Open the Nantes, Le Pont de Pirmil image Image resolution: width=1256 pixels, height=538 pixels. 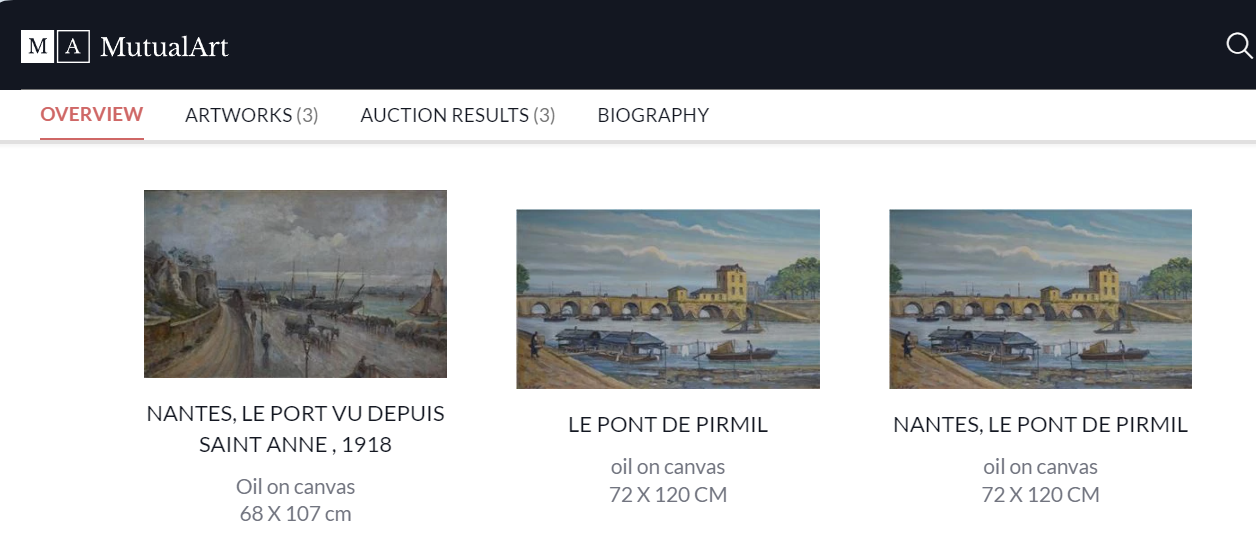(1040, 299)
